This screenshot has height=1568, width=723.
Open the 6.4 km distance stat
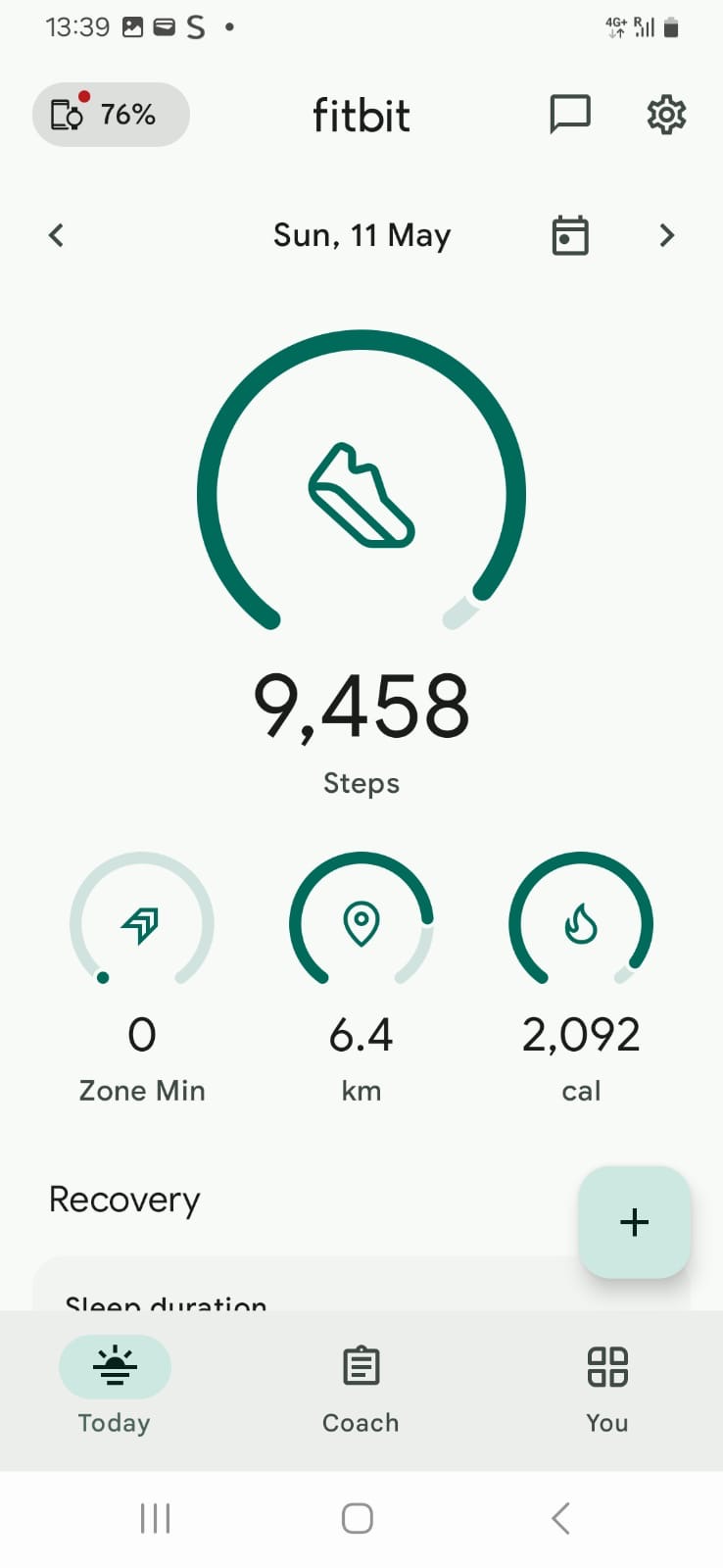[361, 978]
